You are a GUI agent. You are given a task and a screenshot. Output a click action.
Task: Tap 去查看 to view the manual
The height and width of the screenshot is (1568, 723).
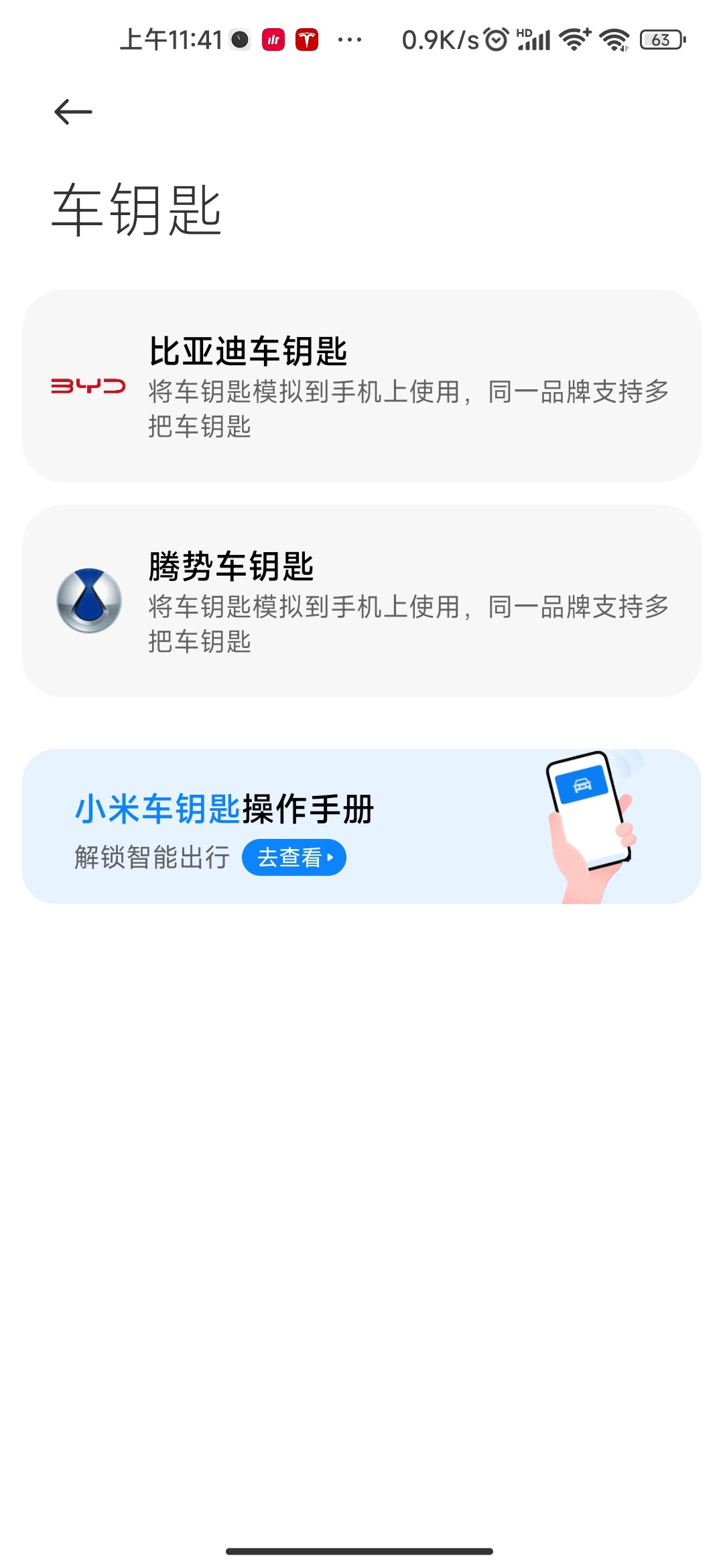pos(295,858)
